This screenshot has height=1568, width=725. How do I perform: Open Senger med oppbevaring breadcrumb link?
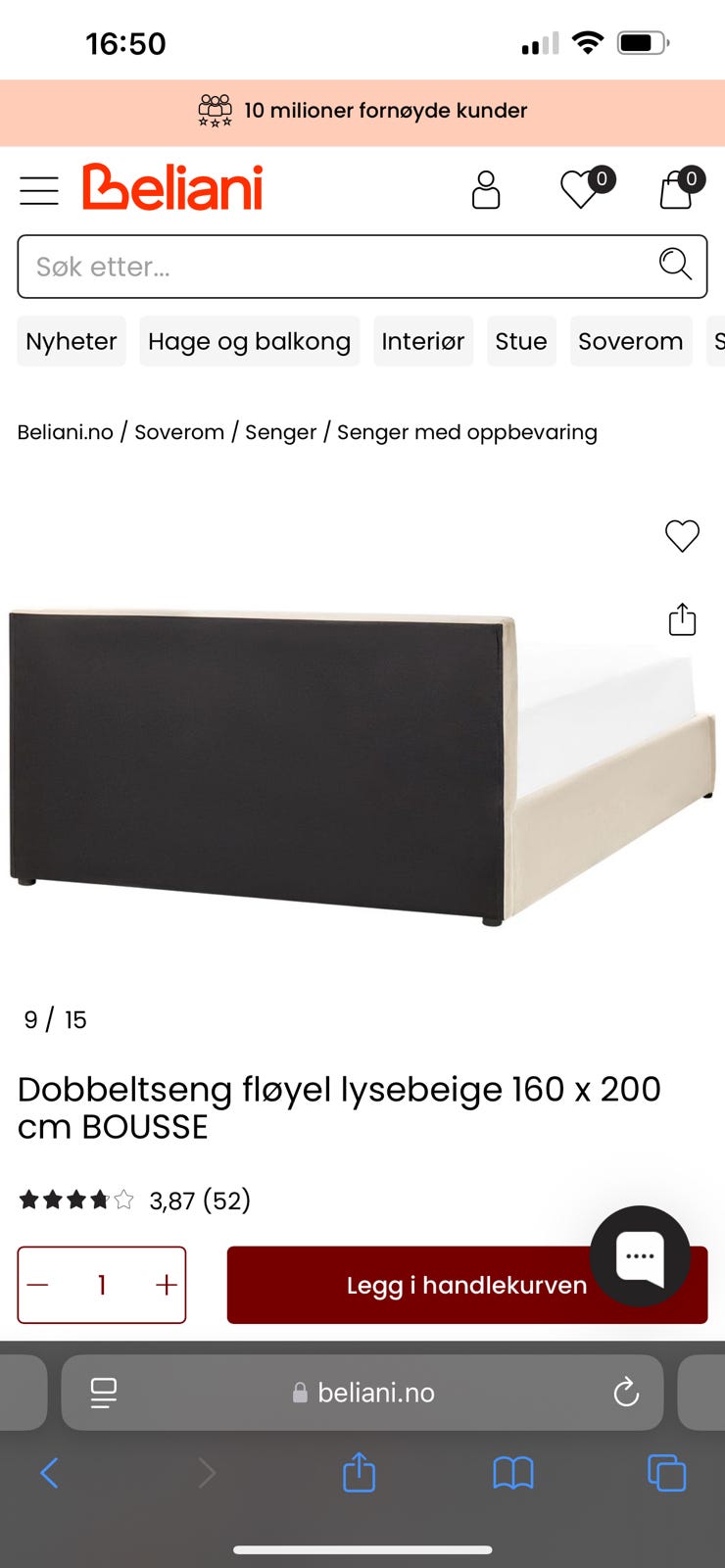pos(467,432)
